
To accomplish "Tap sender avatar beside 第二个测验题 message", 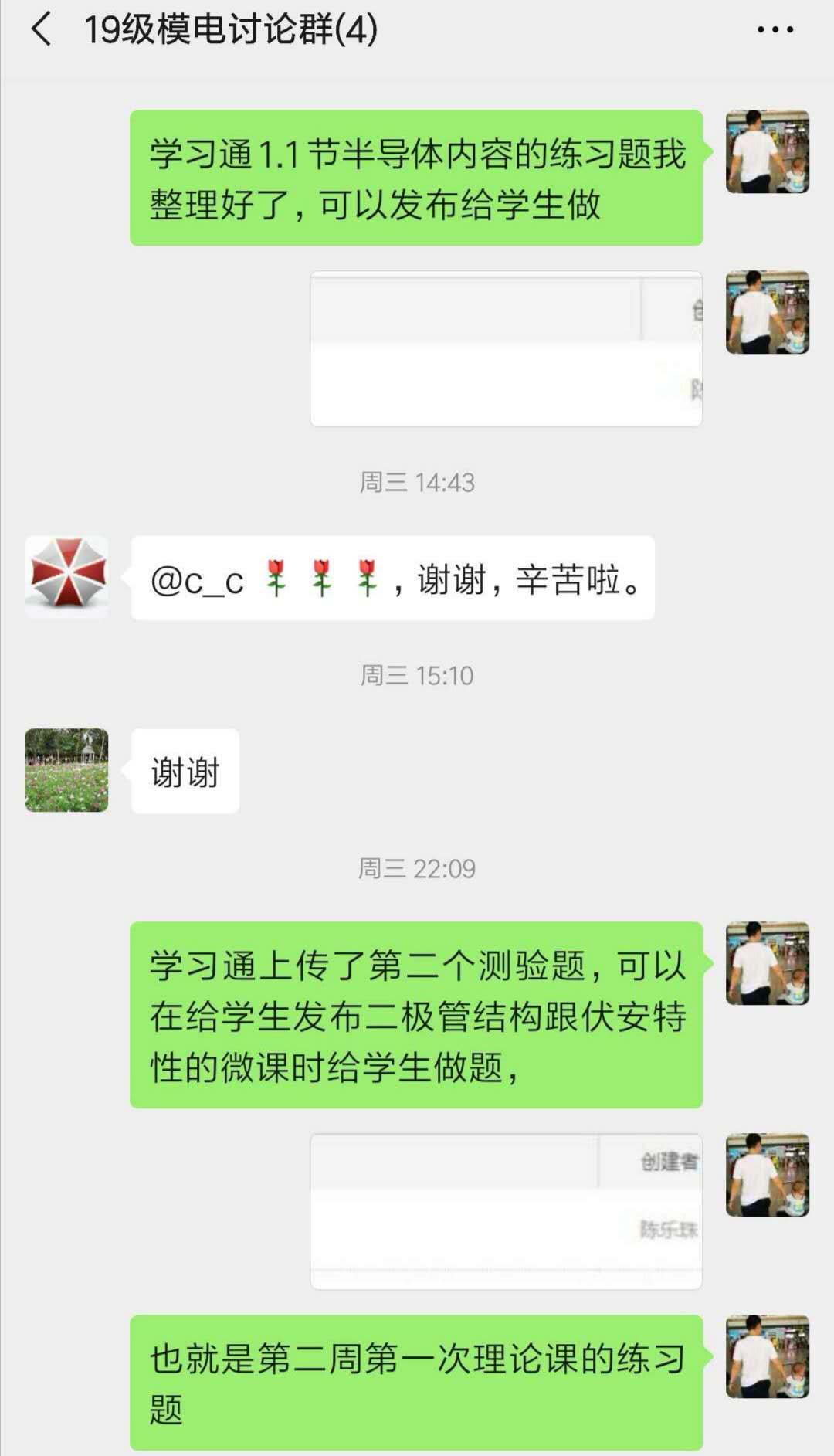I will 767,963.
